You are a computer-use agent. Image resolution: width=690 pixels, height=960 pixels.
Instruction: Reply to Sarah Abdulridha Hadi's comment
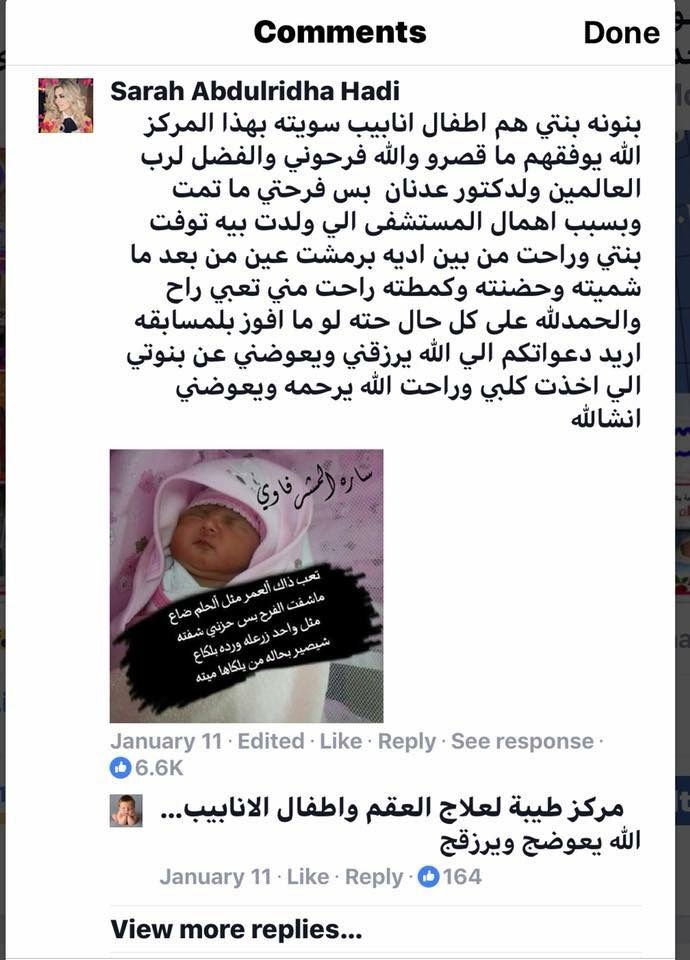click(x=406, y=741)
